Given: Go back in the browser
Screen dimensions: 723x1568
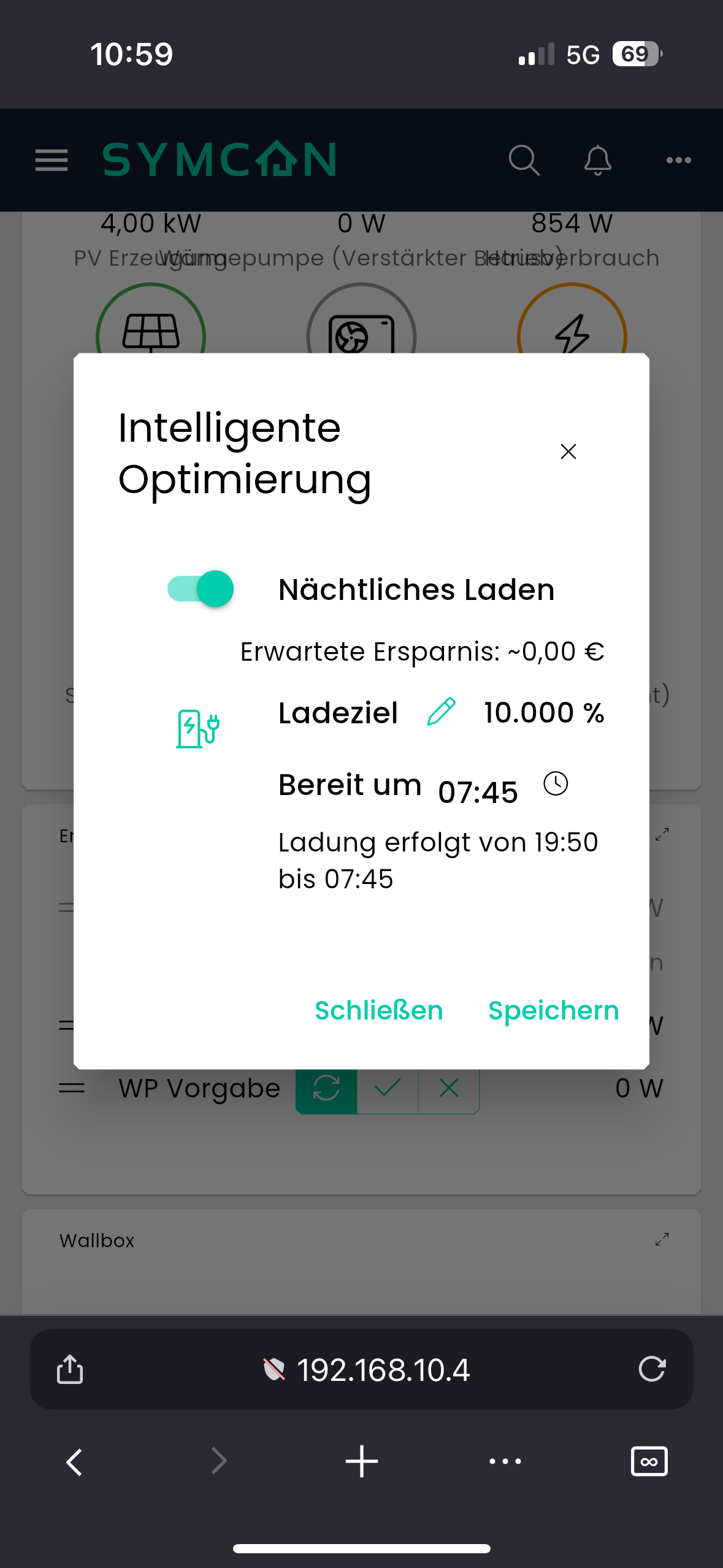Looking at the screenshot, I should [x=74, y=1462].
